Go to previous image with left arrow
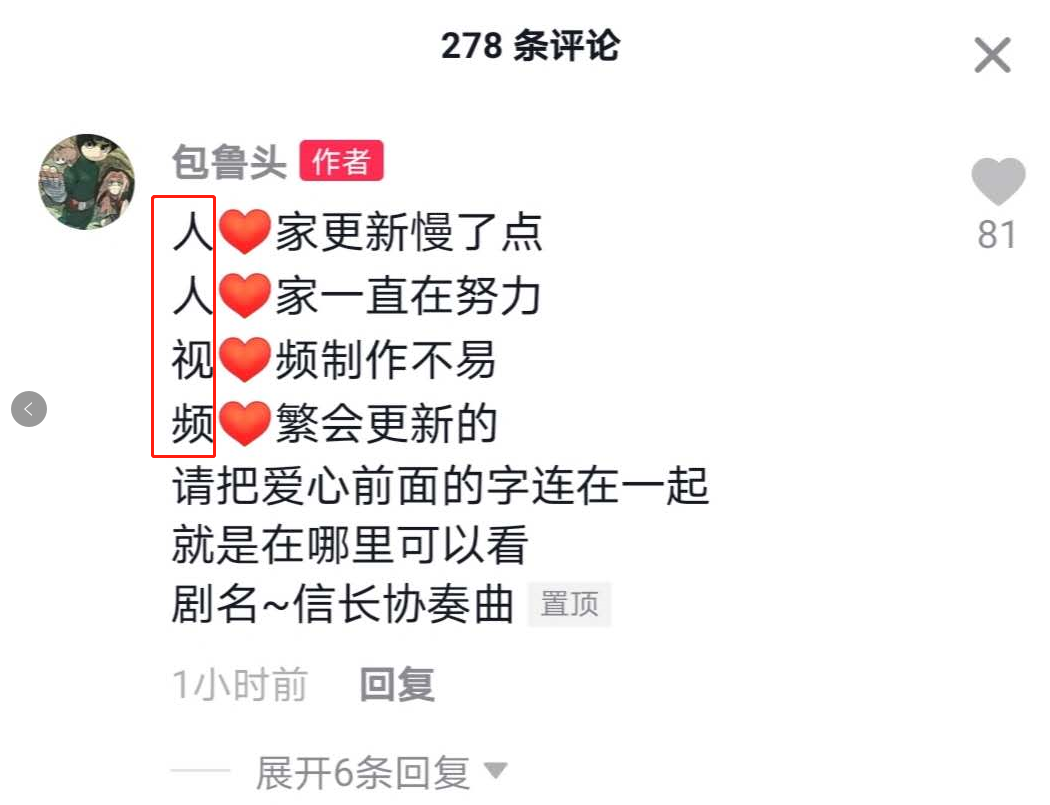This screenshot has width=1050, height=805. [x=29, y=408]
